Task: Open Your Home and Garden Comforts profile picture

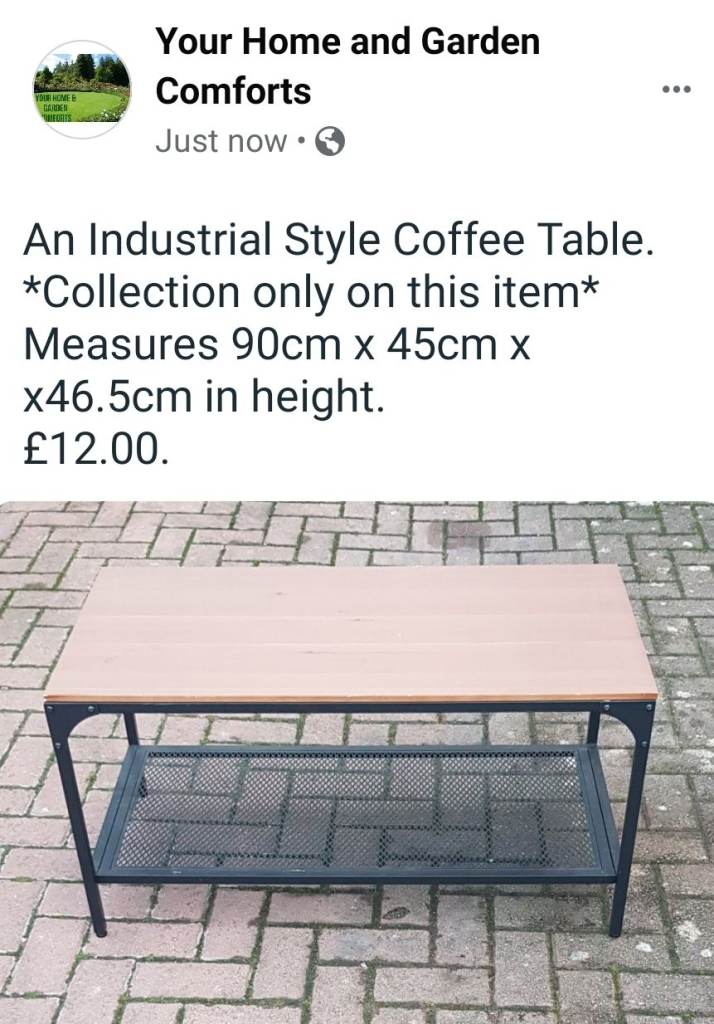Action: 82,89
